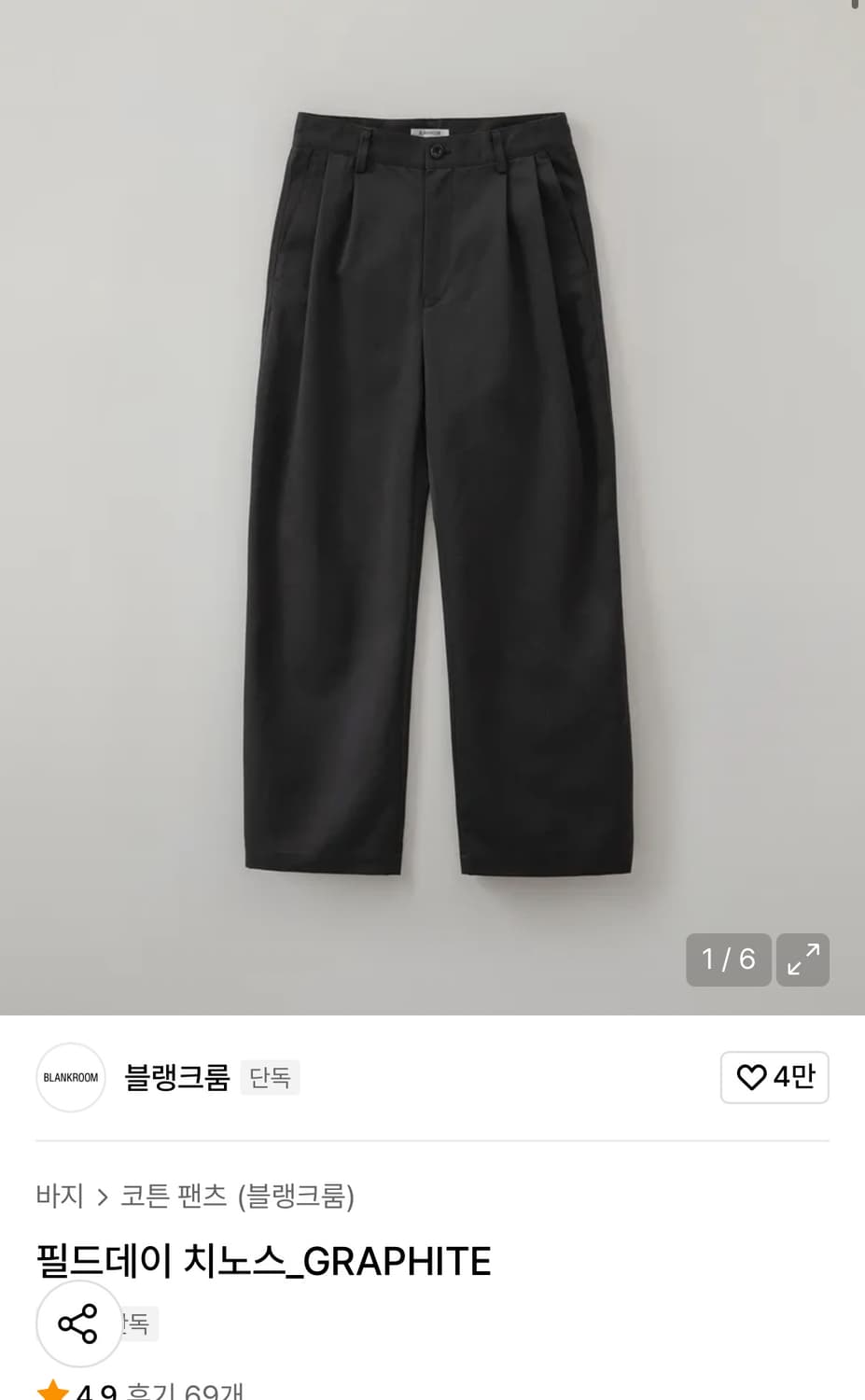Image resolution: width=865 pixels, height=1400 pixels.
Task: Click the product title 필드데이 치노스_GRAPHITE
Action: (x=262, y=1260)
